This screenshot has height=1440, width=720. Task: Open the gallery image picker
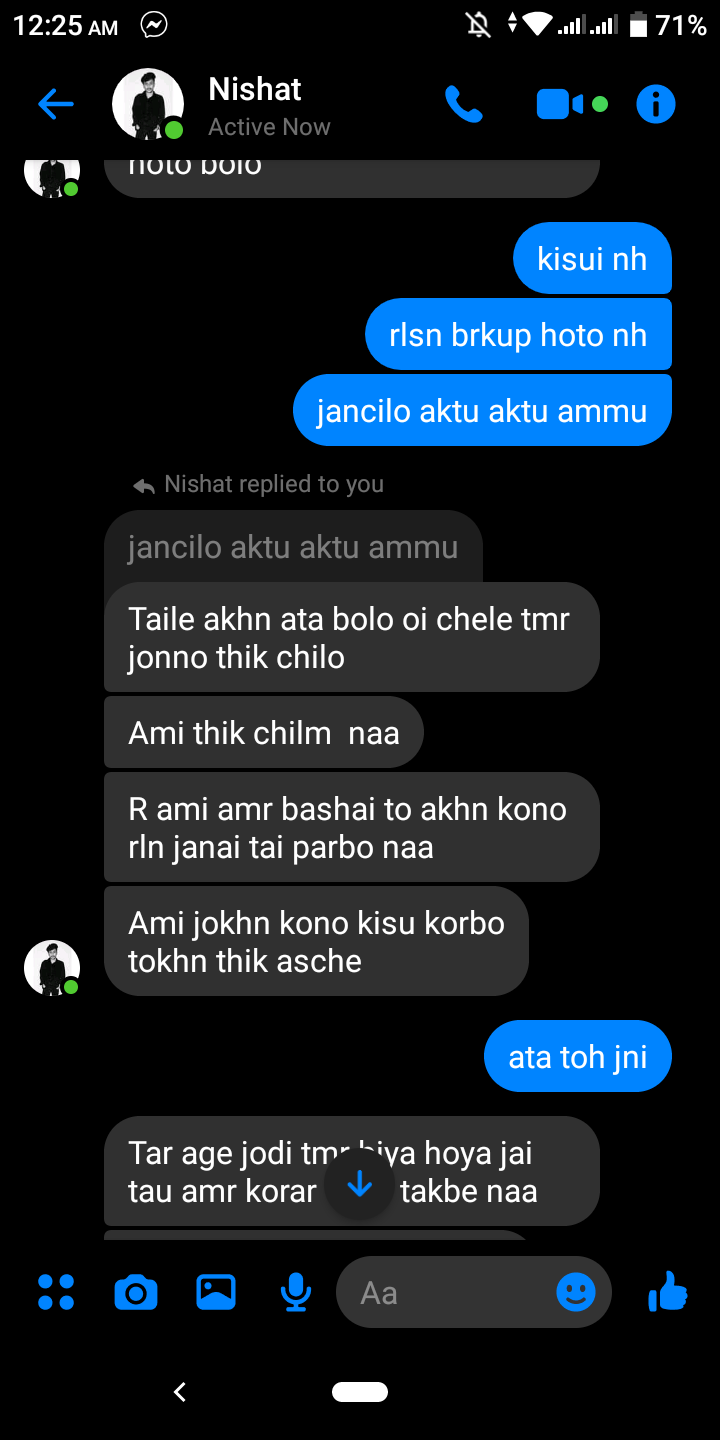(216, 1292)
